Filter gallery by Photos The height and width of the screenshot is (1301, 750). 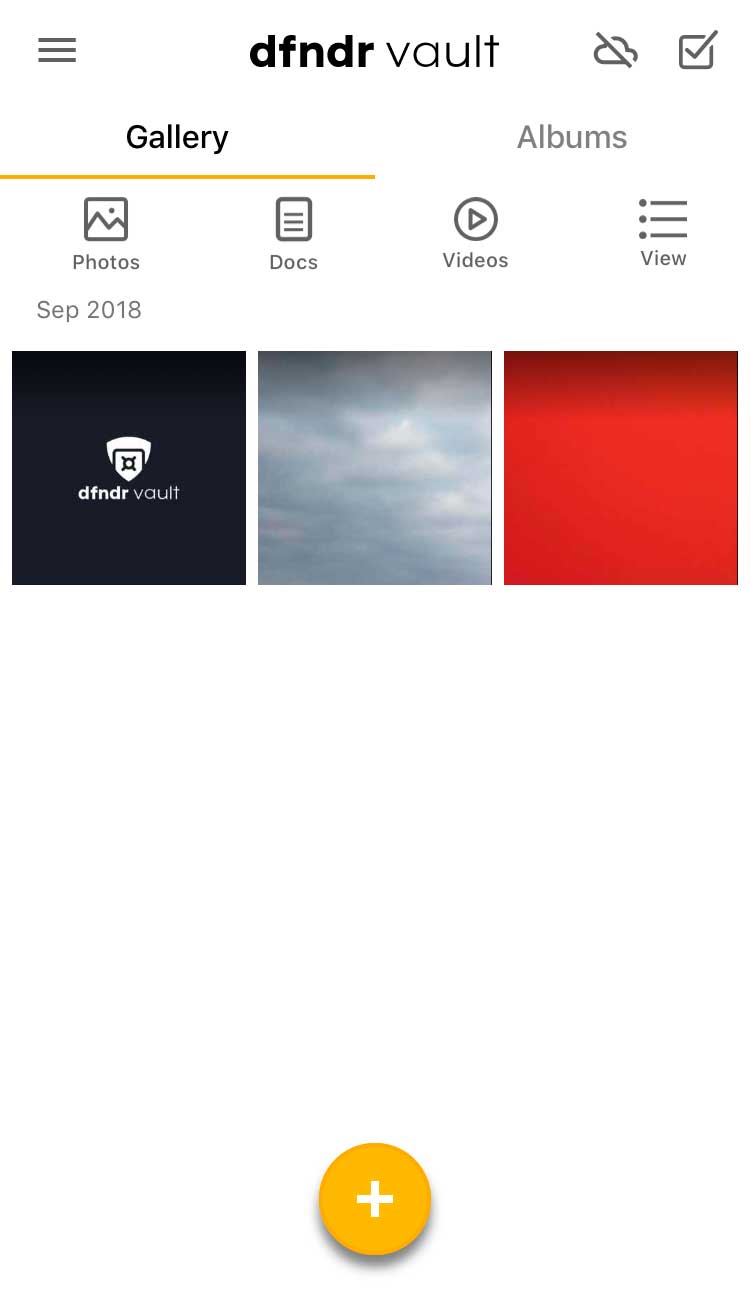click(106, 234)
